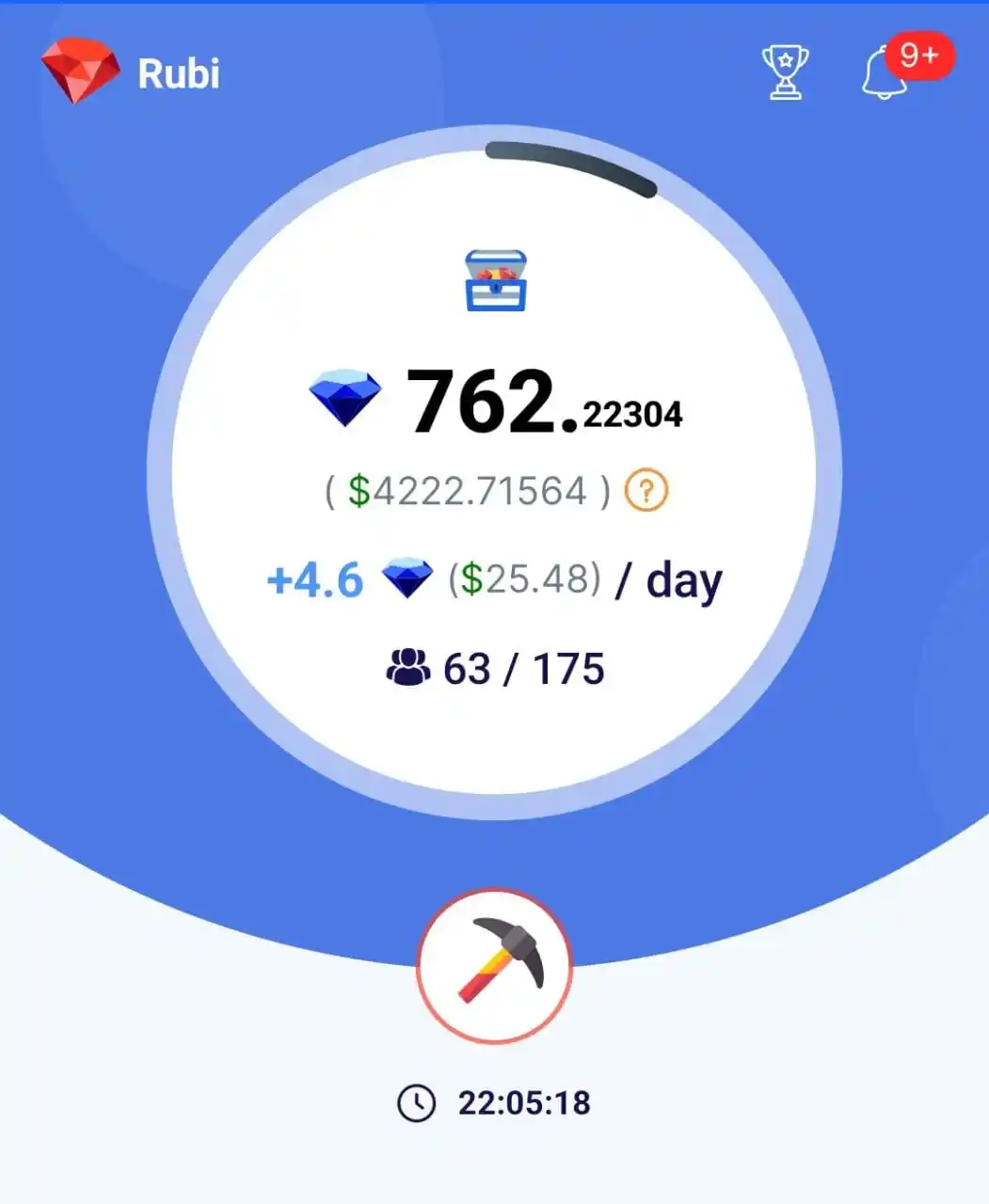Open the treasure chest icon
Screen dimensions: 989x1204
click(496, 280)
